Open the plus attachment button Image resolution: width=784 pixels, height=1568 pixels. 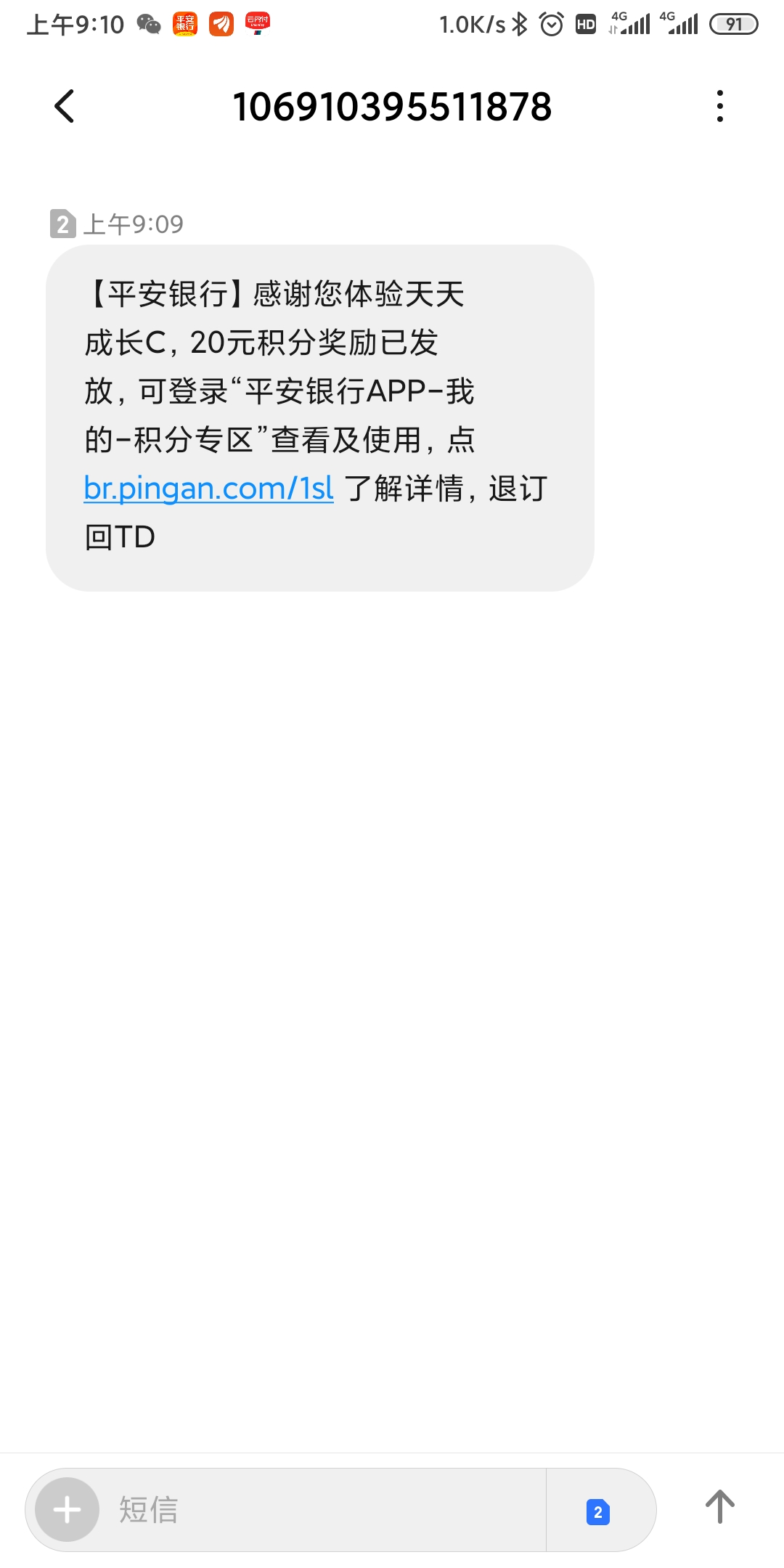point(68,1510)
